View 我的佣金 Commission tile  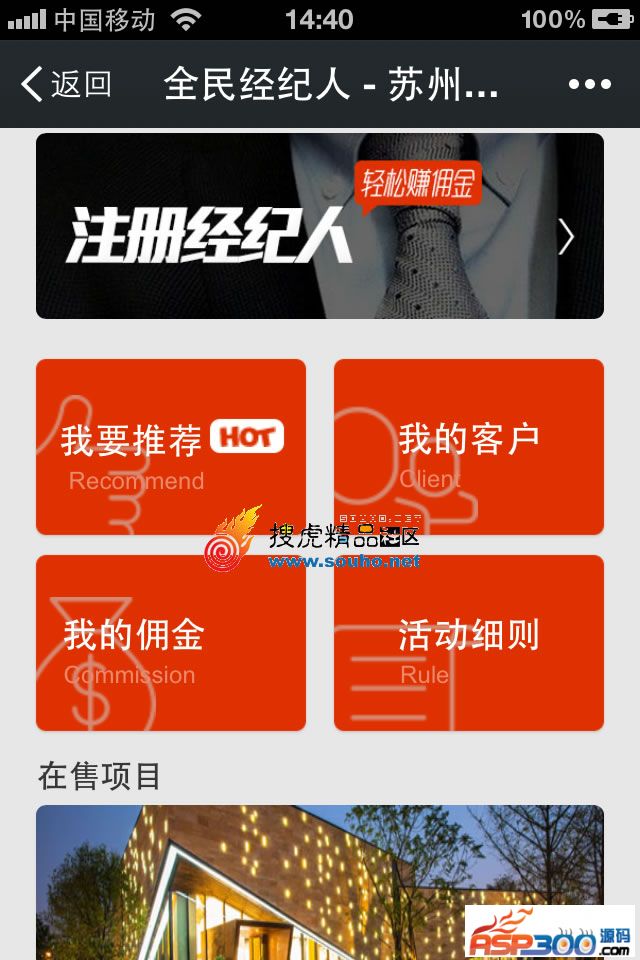[x=170, y=643]
